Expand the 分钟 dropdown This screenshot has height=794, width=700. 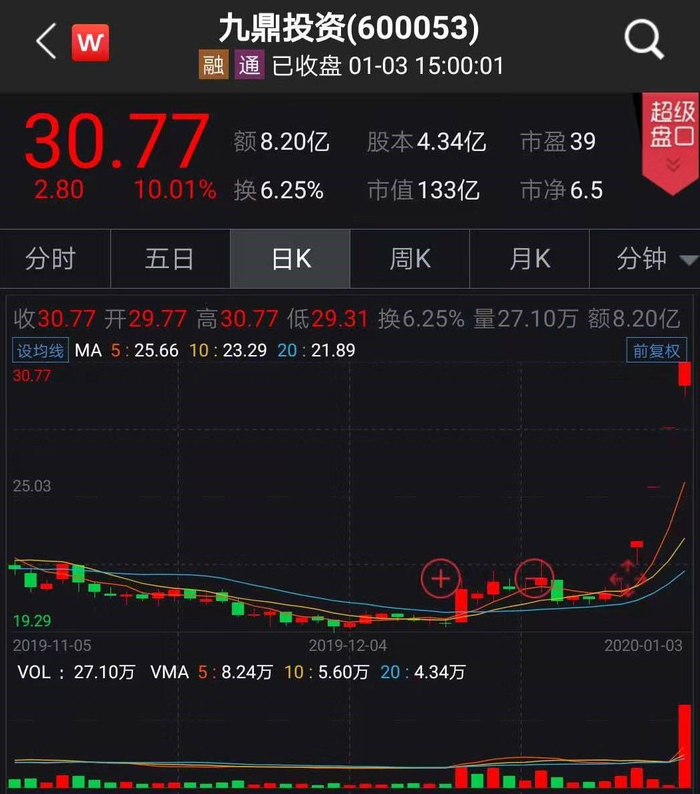656,259
